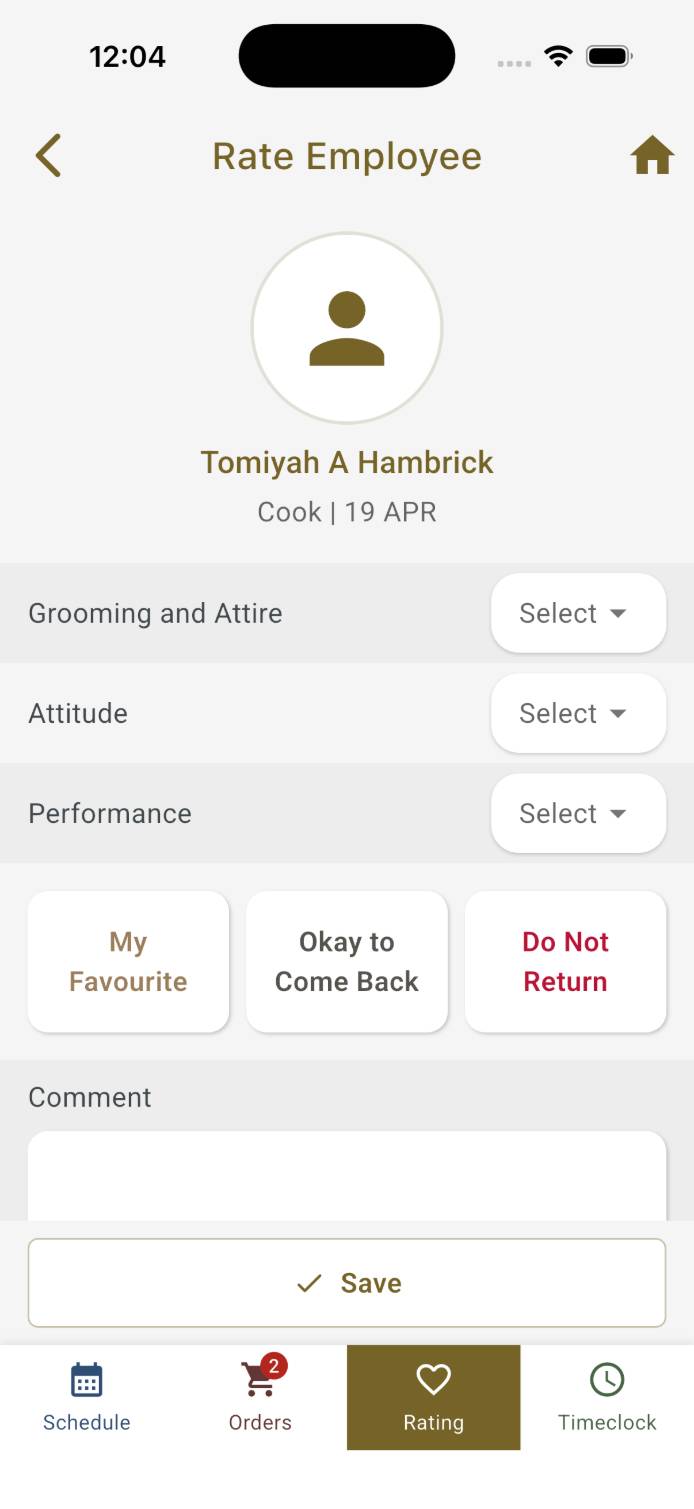Switch to the Schedule tab
This screenshot has width=694, height=1509.
(87, 1397)
